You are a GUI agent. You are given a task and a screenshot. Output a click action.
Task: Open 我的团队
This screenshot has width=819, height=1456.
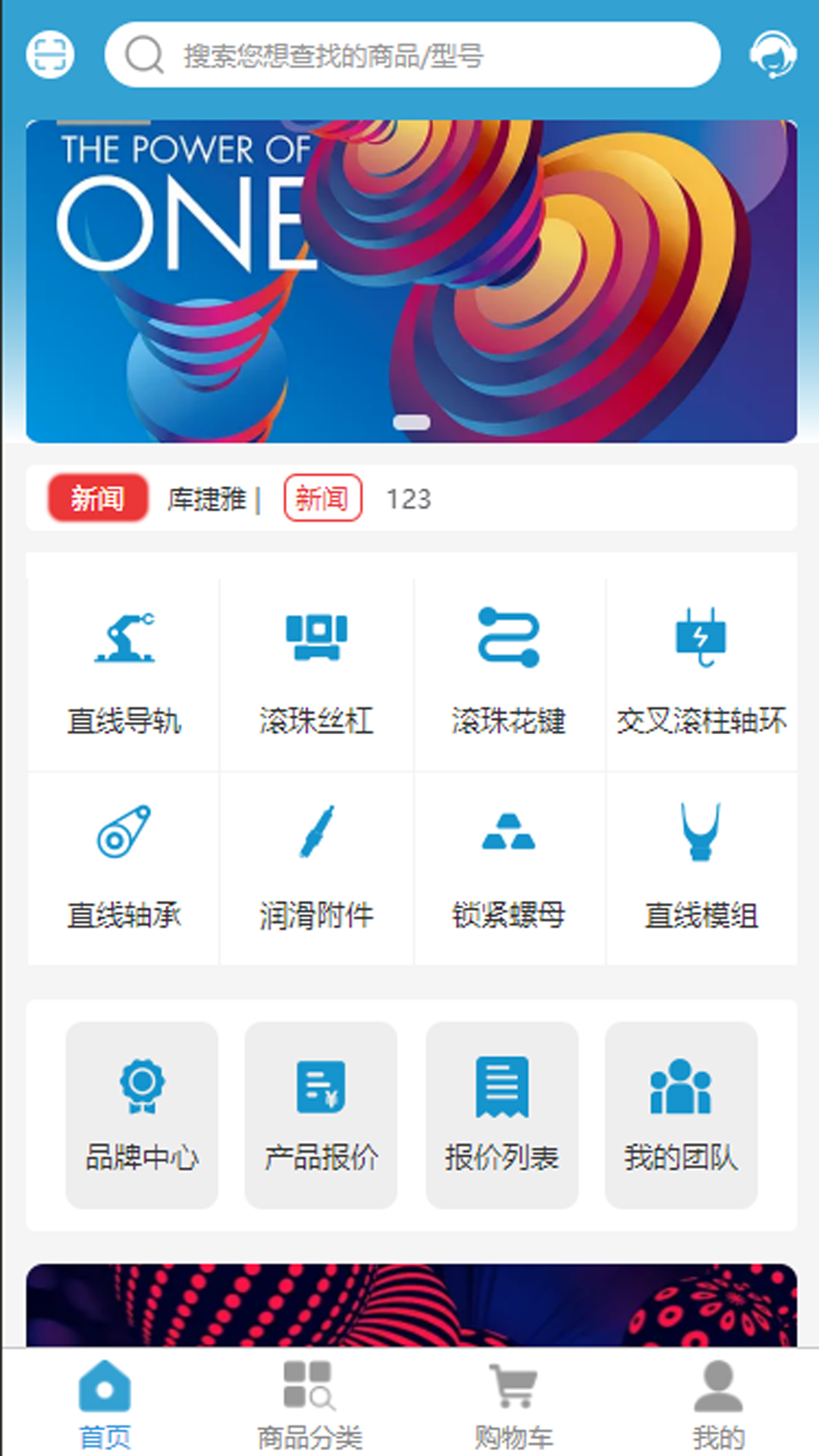pyautogui.click(x=681, y=1115)
